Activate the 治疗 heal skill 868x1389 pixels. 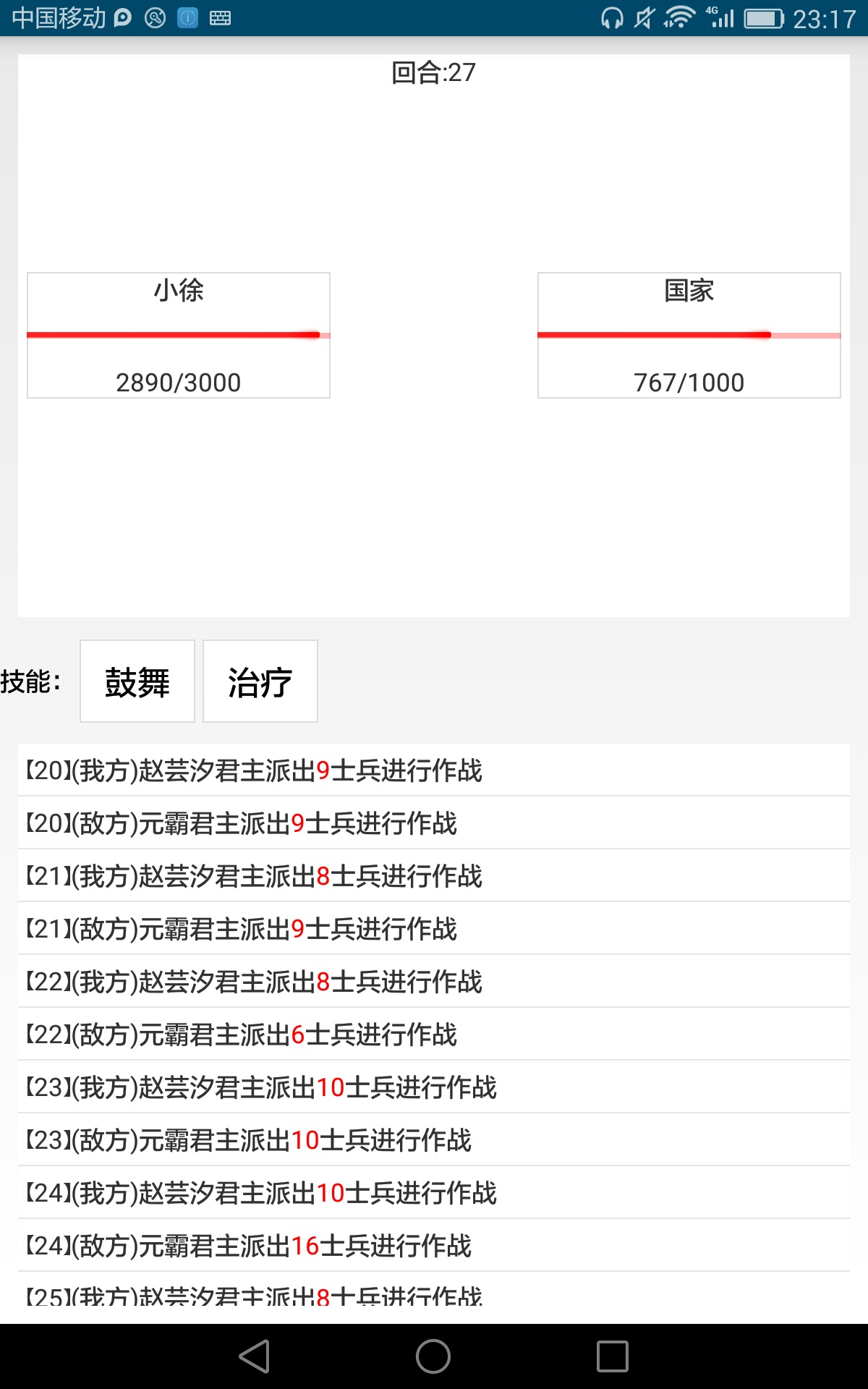point(260,681)
